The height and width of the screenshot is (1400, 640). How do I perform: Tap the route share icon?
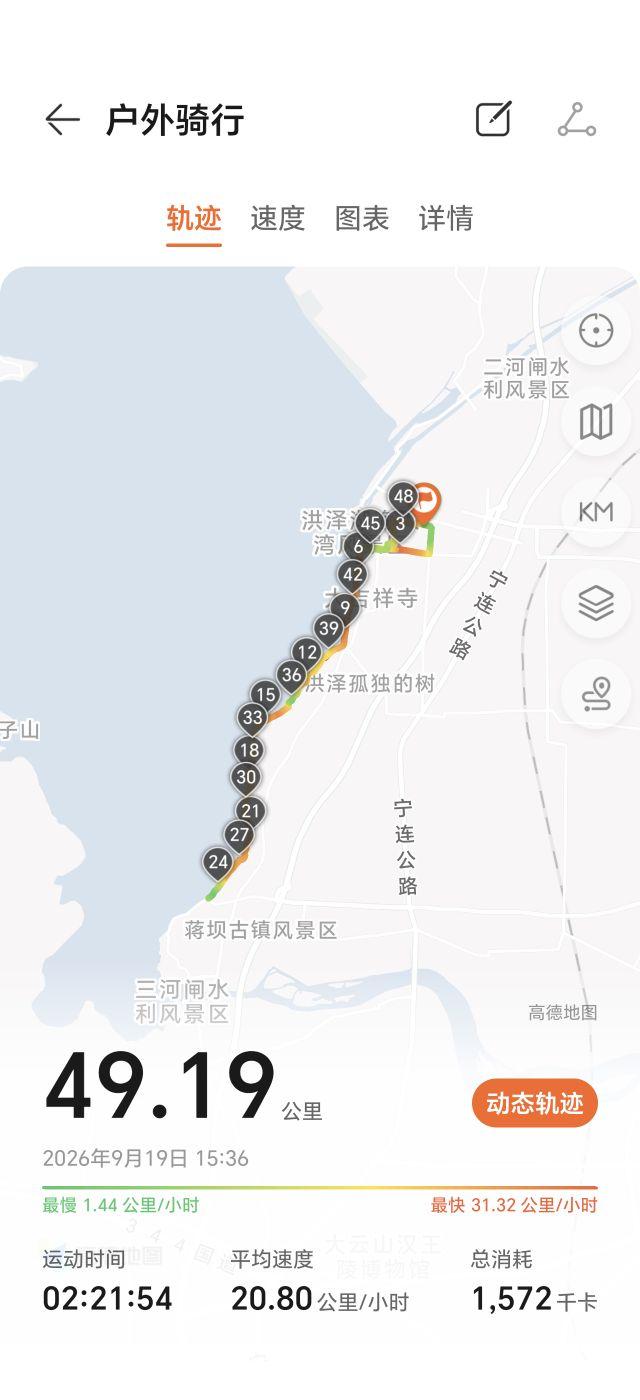[577, 119]
